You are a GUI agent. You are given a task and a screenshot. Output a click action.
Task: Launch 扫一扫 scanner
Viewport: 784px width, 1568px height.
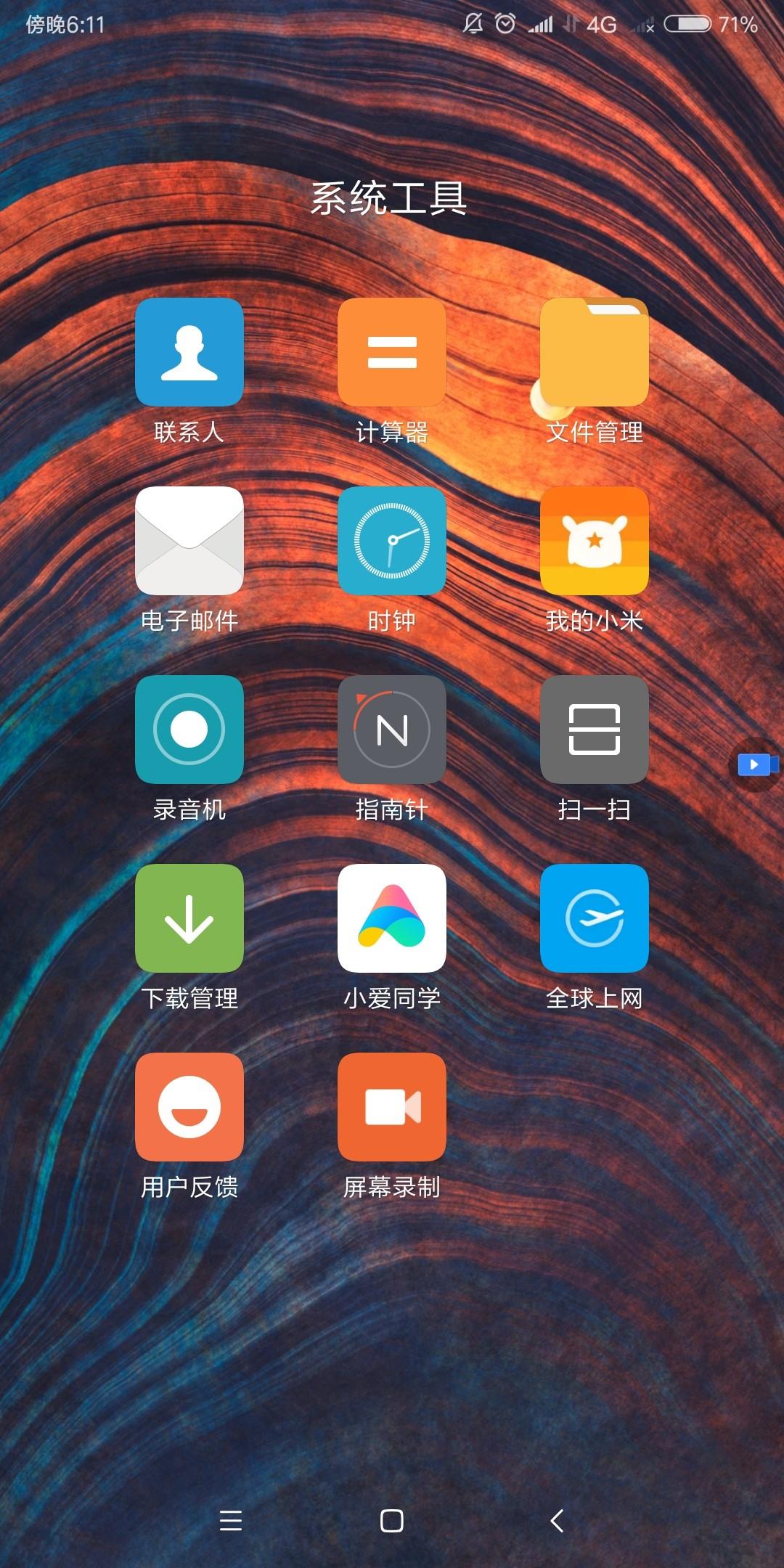594,730
